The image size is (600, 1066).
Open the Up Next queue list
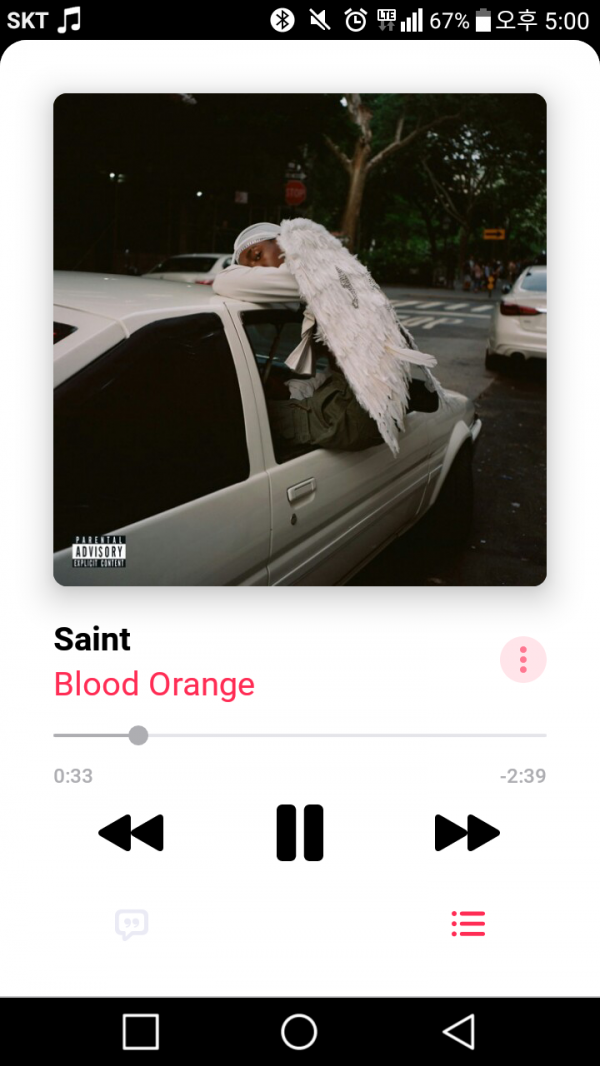(468, 923)
